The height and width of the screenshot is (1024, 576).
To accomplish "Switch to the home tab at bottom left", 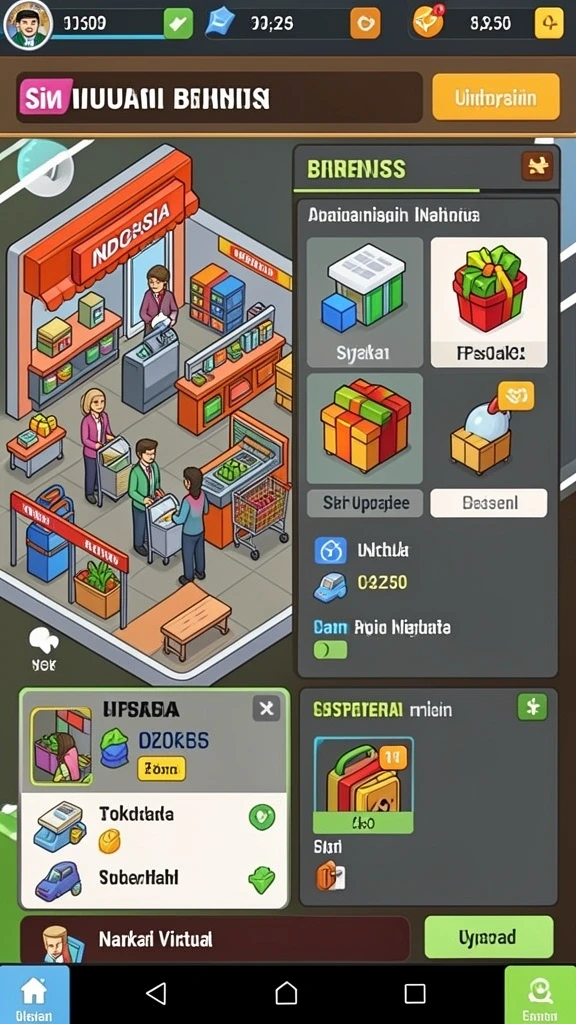I will [35, 995].
